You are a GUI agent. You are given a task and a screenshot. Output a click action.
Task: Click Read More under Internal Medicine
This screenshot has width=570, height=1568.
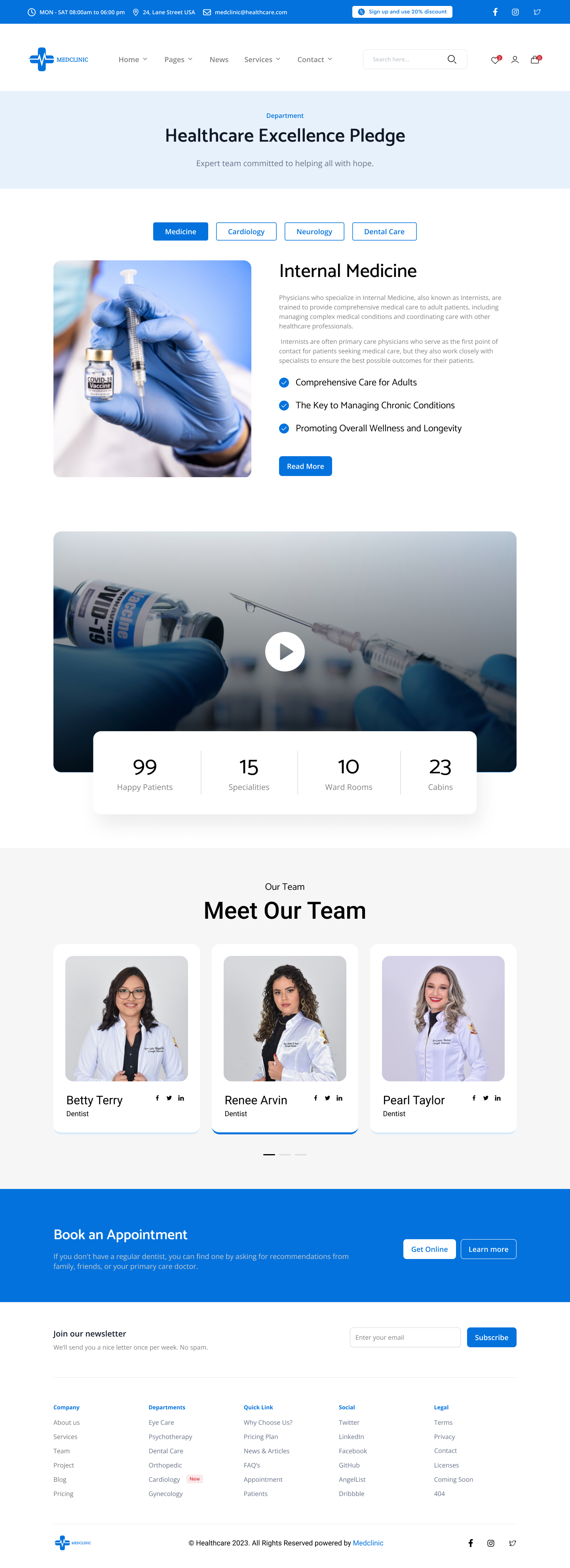click(x=305, y=466)
